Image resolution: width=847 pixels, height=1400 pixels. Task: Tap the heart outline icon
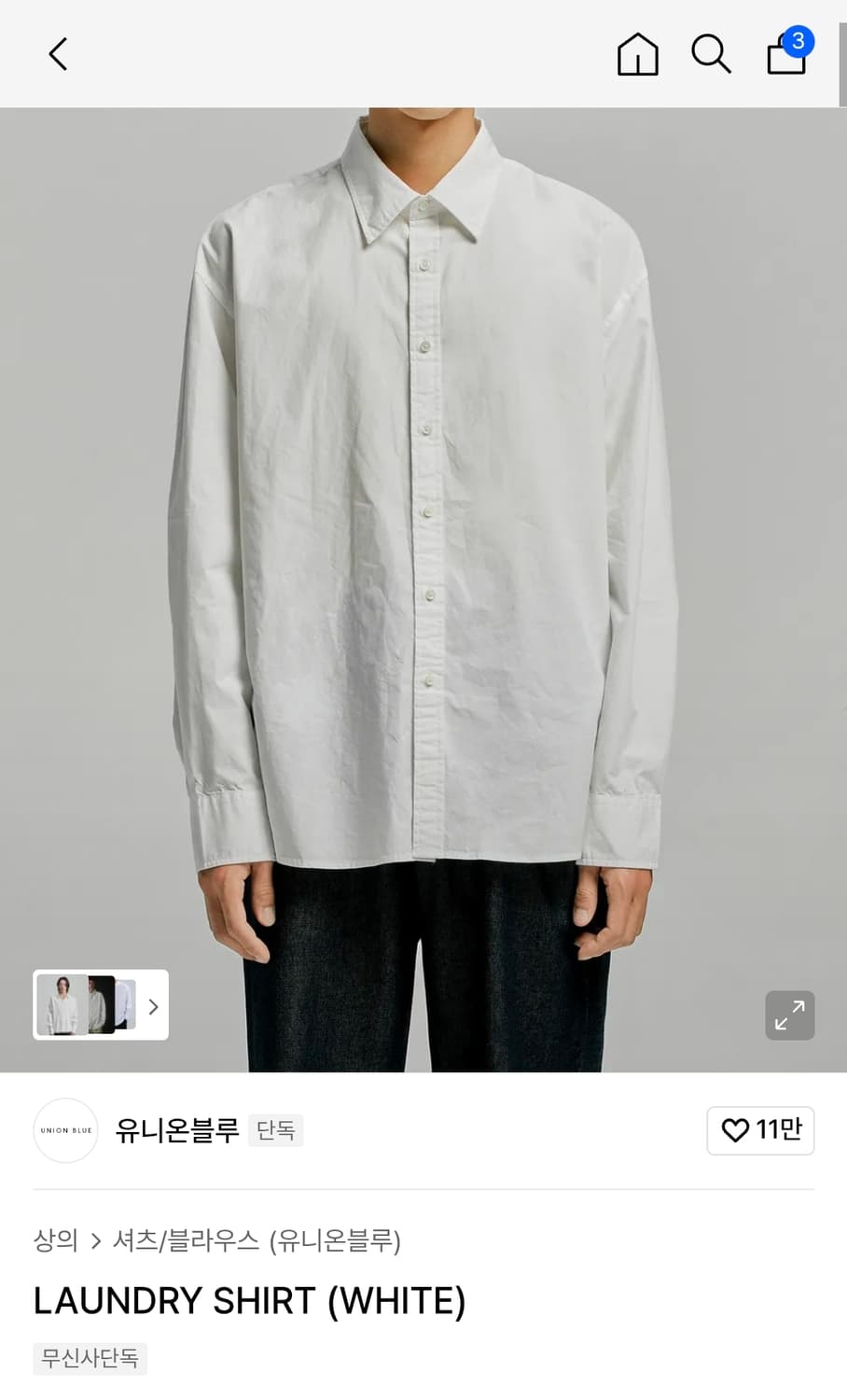[x=735, y=1130]
